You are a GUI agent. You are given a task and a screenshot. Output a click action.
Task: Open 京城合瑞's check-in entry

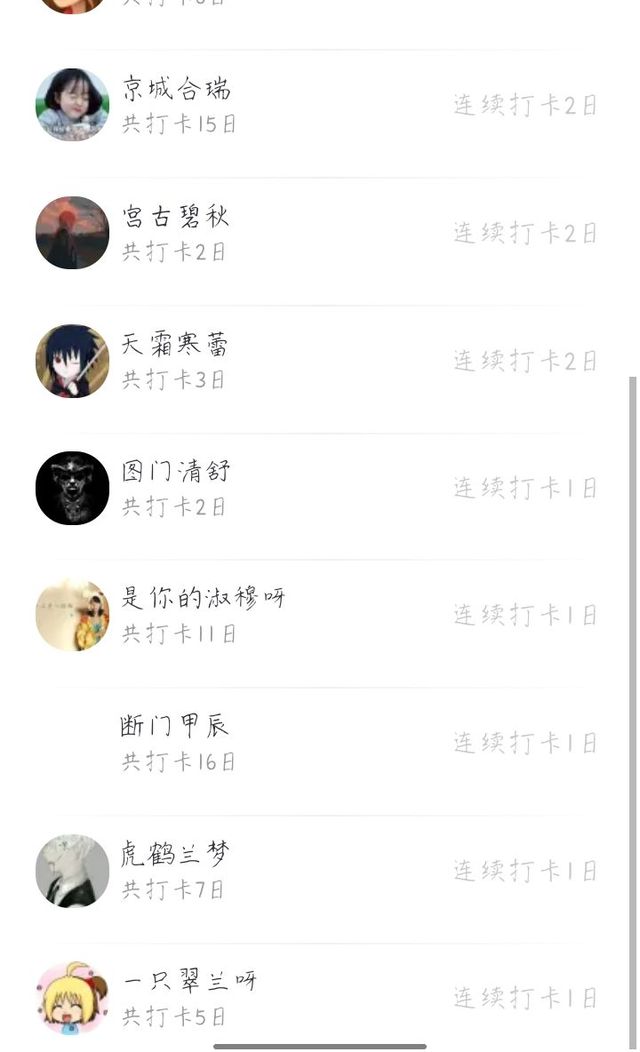315,105
